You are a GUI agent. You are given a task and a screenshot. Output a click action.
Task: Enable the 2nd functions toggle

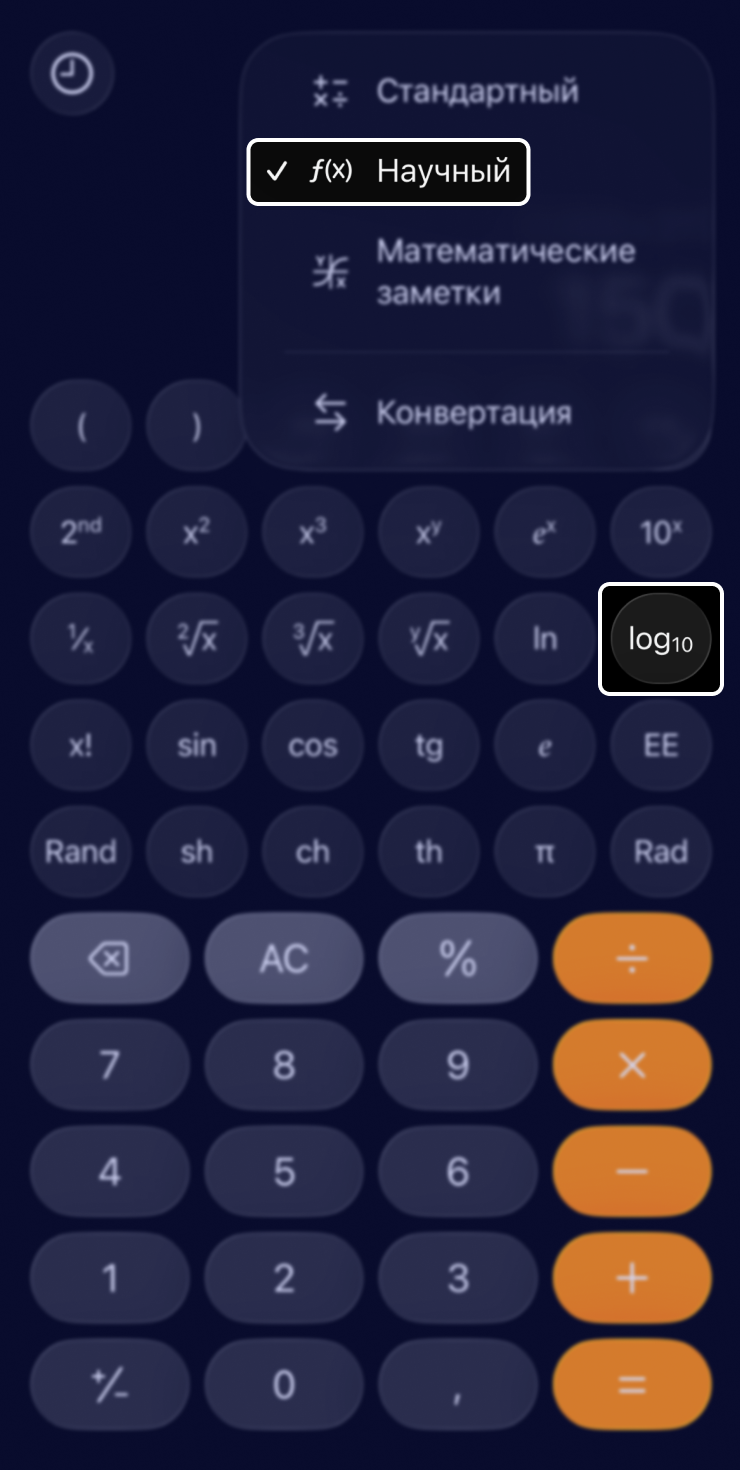coord(80,533)
